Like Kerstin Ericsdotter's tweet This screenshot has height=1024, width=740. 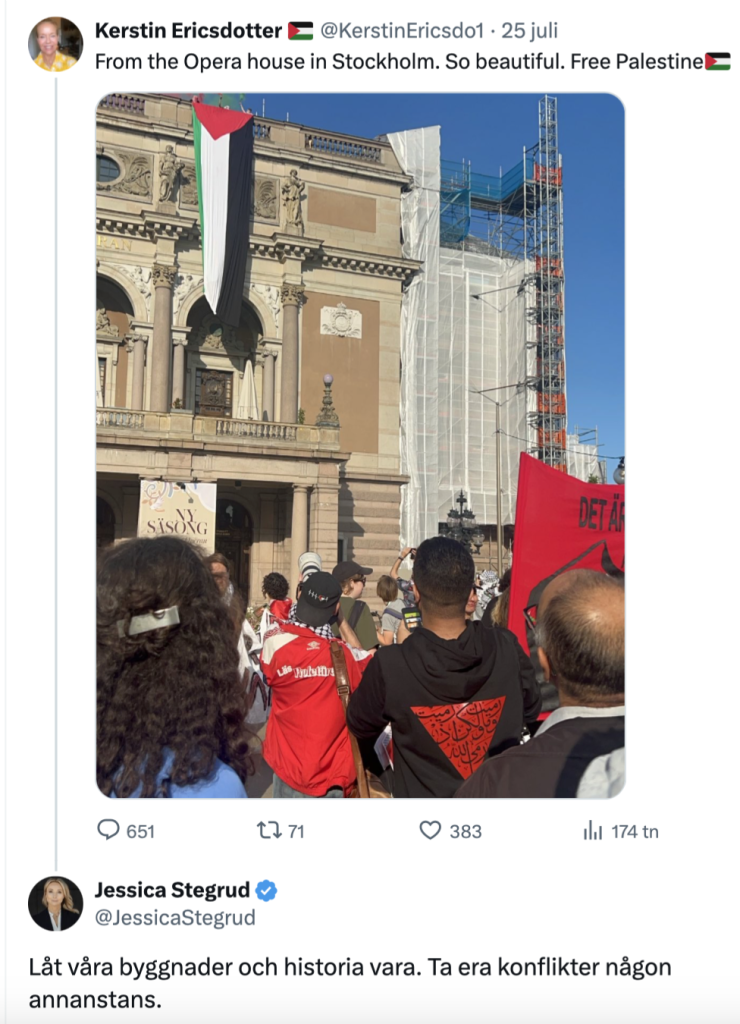tap(430, 830)
